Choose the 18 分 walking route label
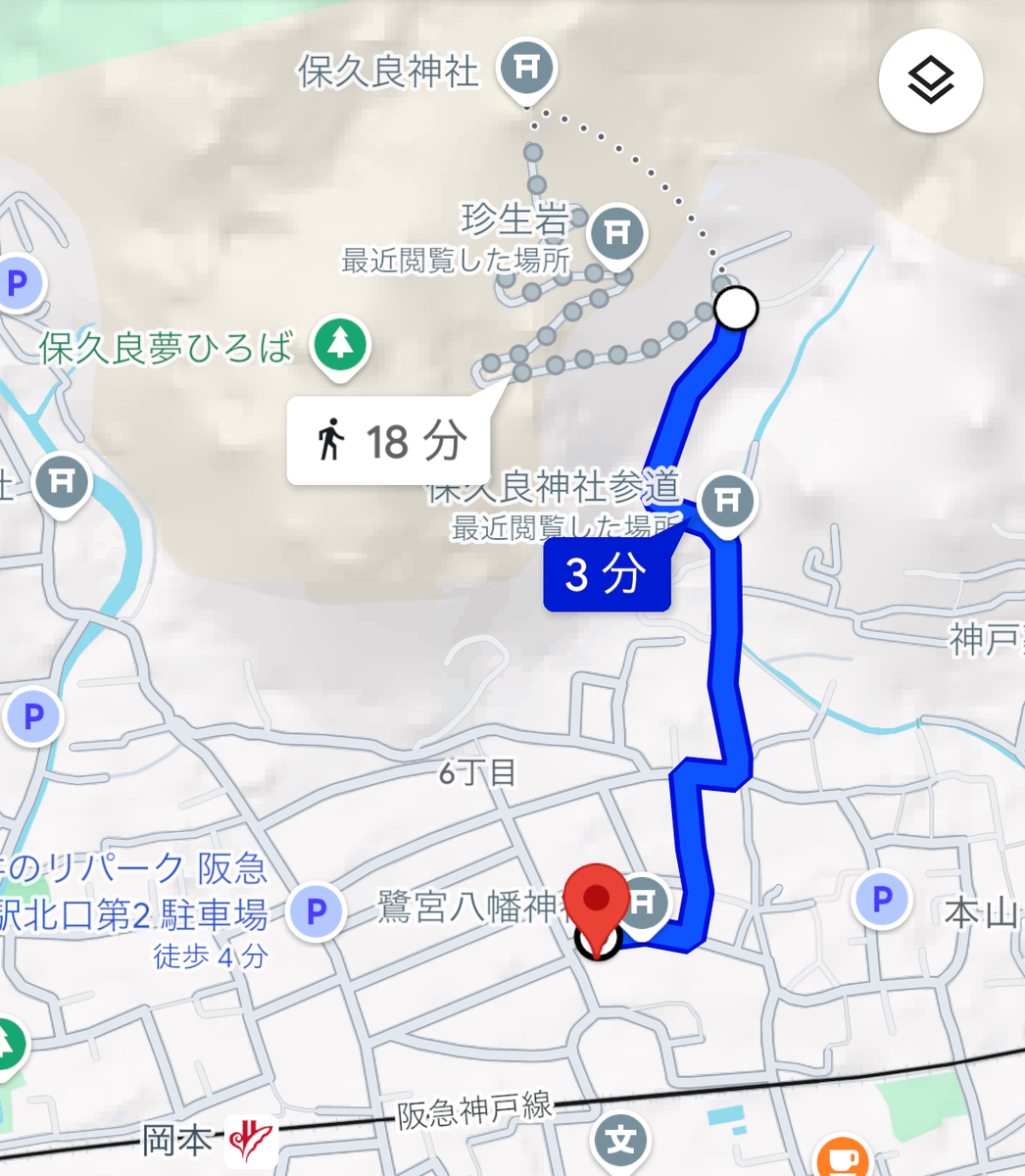Viewport: 1025px width, 1176px height. (x=389, y=441)
